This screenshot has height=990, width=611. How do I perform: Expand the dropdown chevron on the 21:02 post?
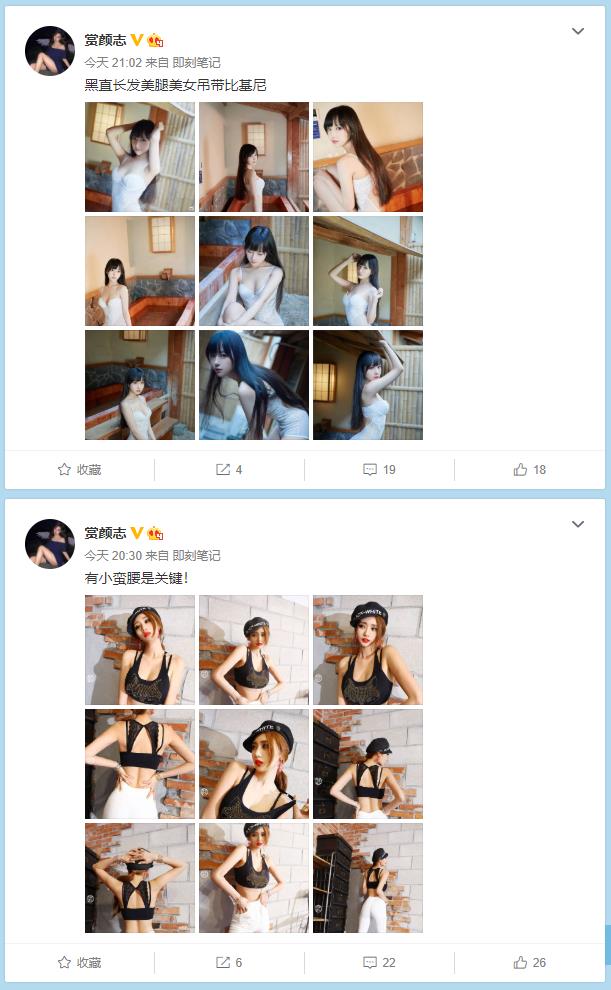click(x=577, y=32)
